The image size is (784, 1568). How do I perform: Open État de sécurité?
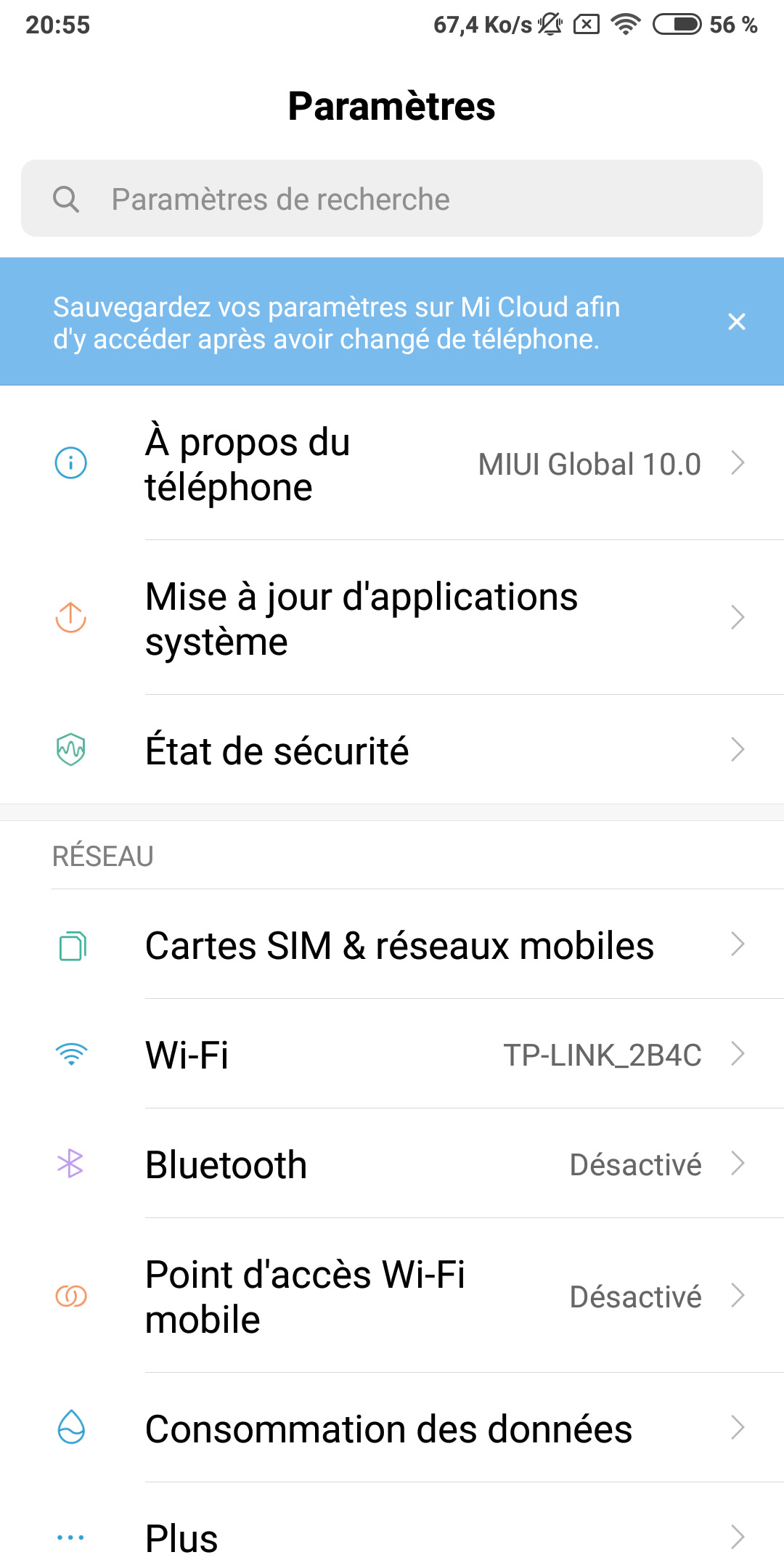click(392, 751)
